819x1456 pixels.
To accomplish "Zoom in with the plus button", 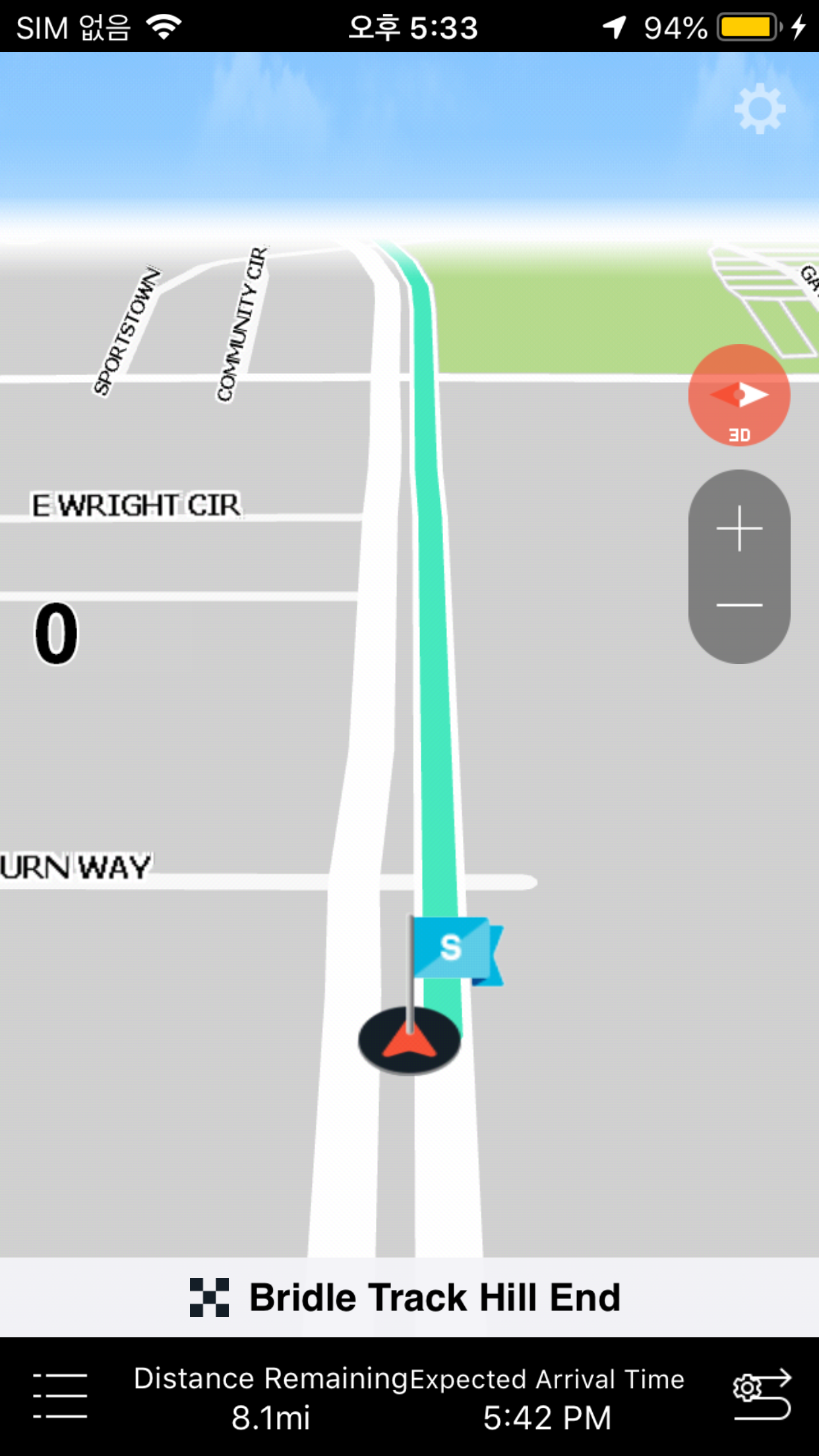I will pyautogui.click(x=739, y=528).
